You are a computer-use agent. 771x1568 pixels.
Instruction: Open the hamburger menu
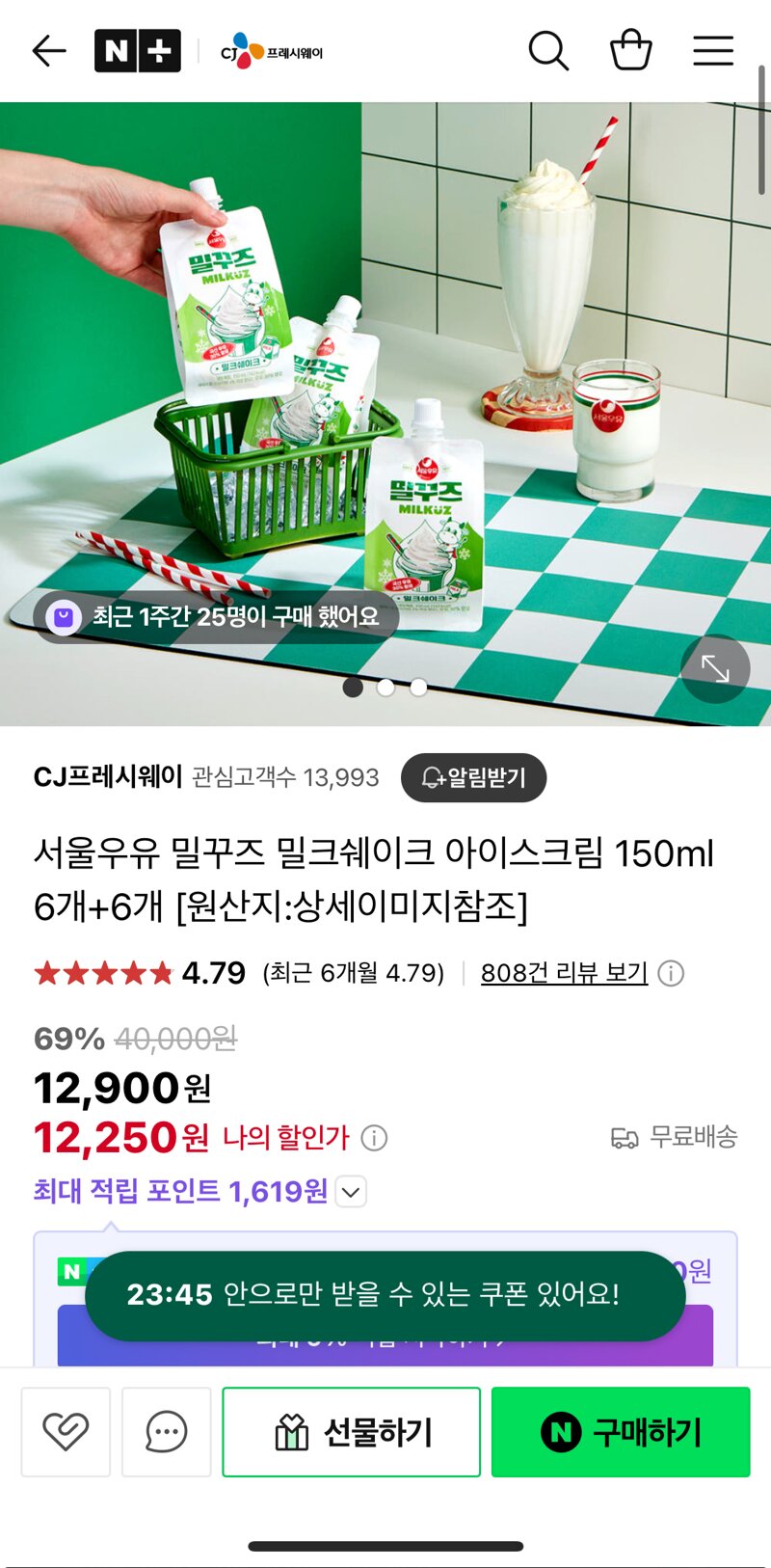click(x=713, y=50)
